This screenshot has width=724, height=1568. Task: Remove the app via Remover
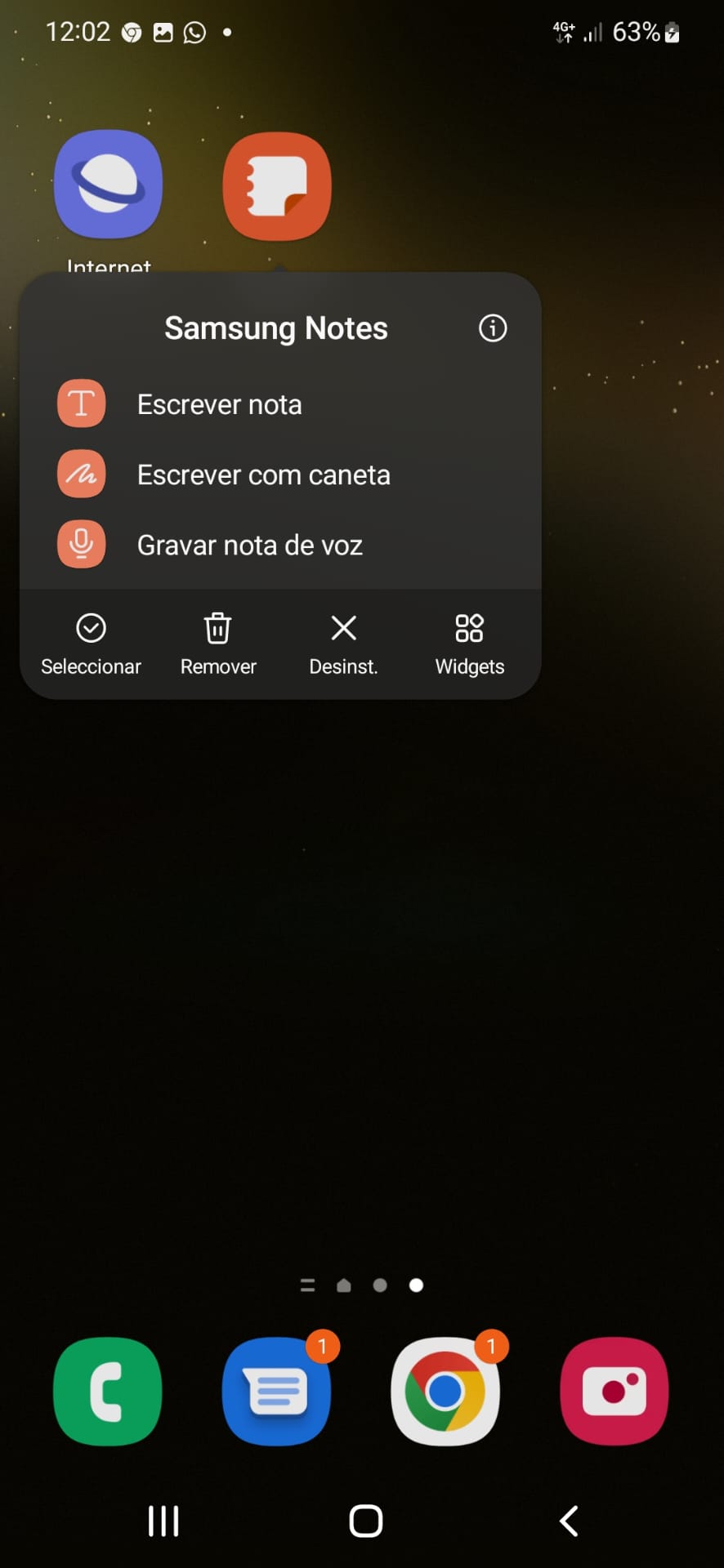pyautogui.click(x=218, y=644)
